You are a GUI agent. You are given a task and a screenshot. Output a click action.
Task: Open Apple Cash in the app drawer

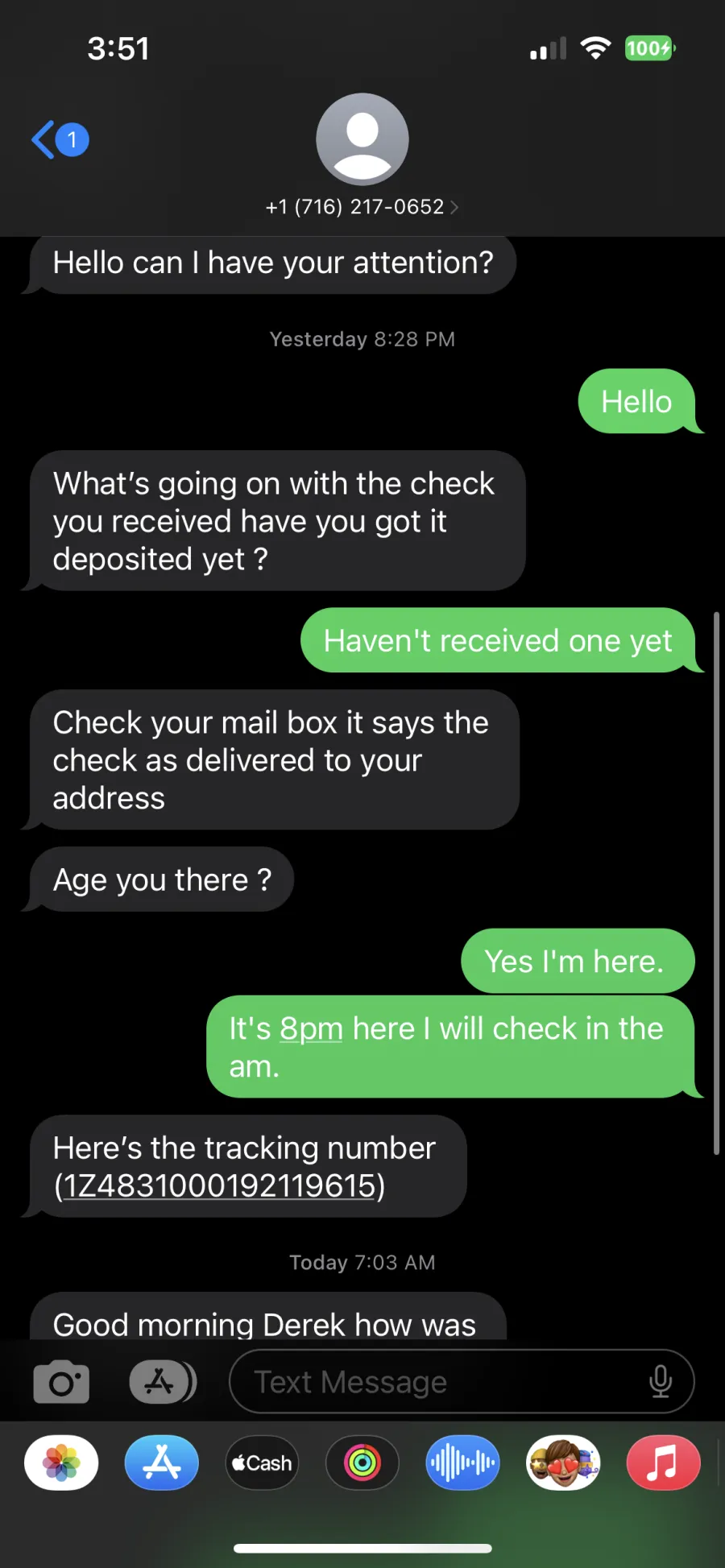tap(262, 1463)
